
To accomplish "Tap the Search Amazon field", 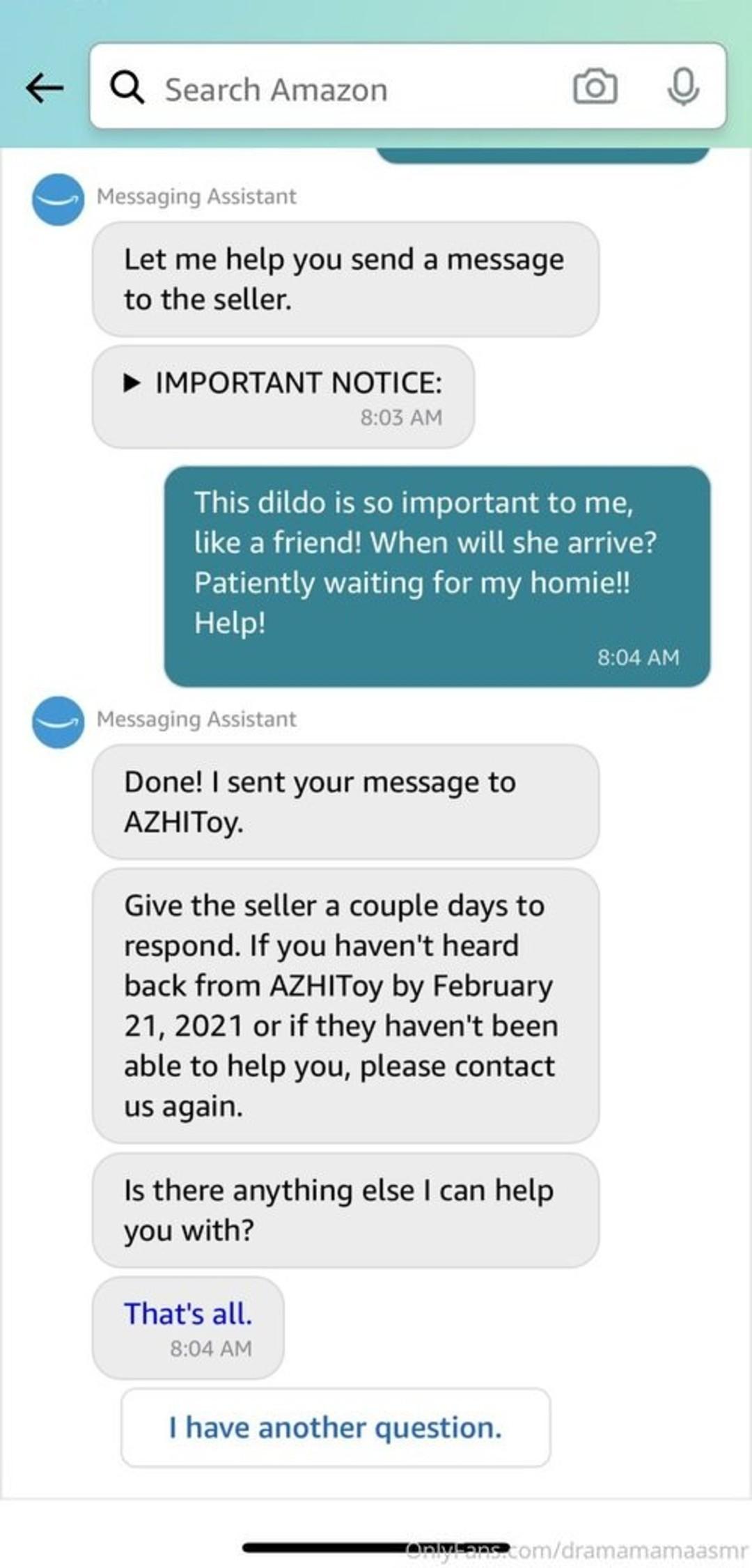I will 334,89.
